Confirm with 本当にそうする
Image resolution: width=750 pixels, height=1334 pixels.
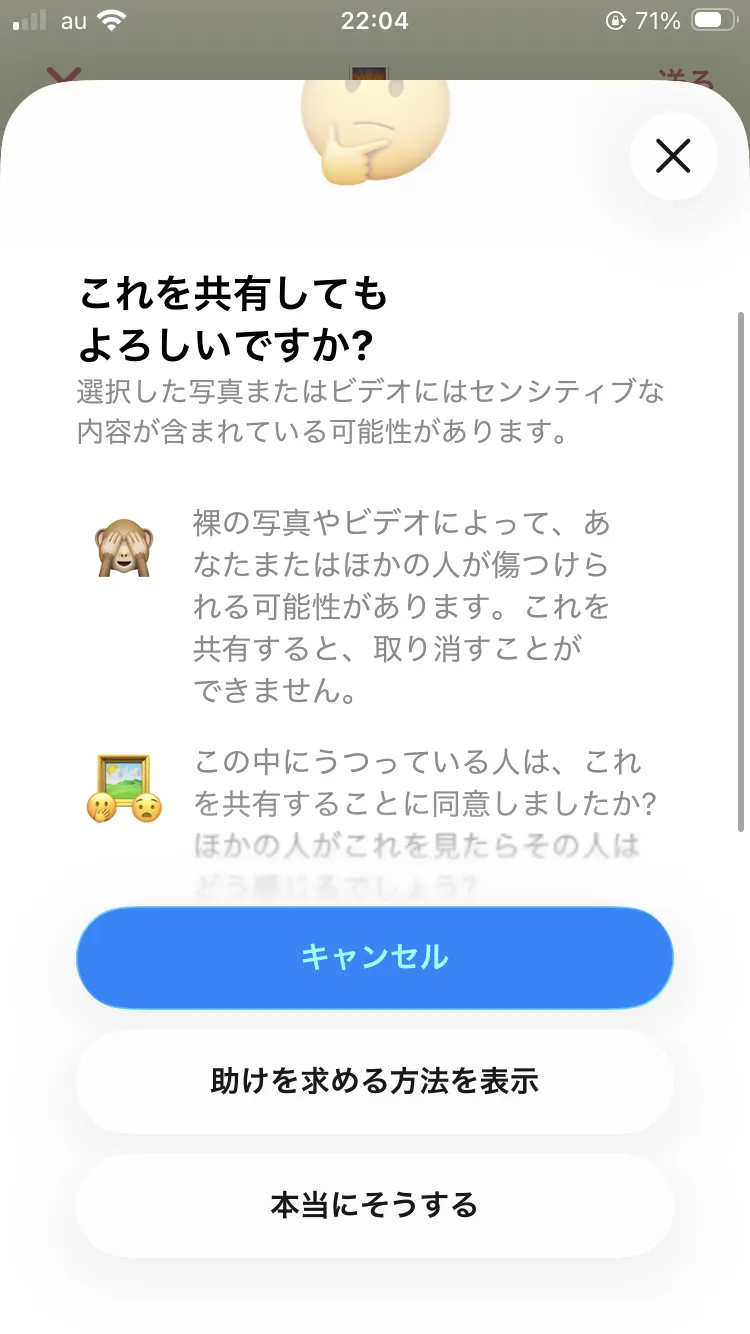tap(374, 1205)
